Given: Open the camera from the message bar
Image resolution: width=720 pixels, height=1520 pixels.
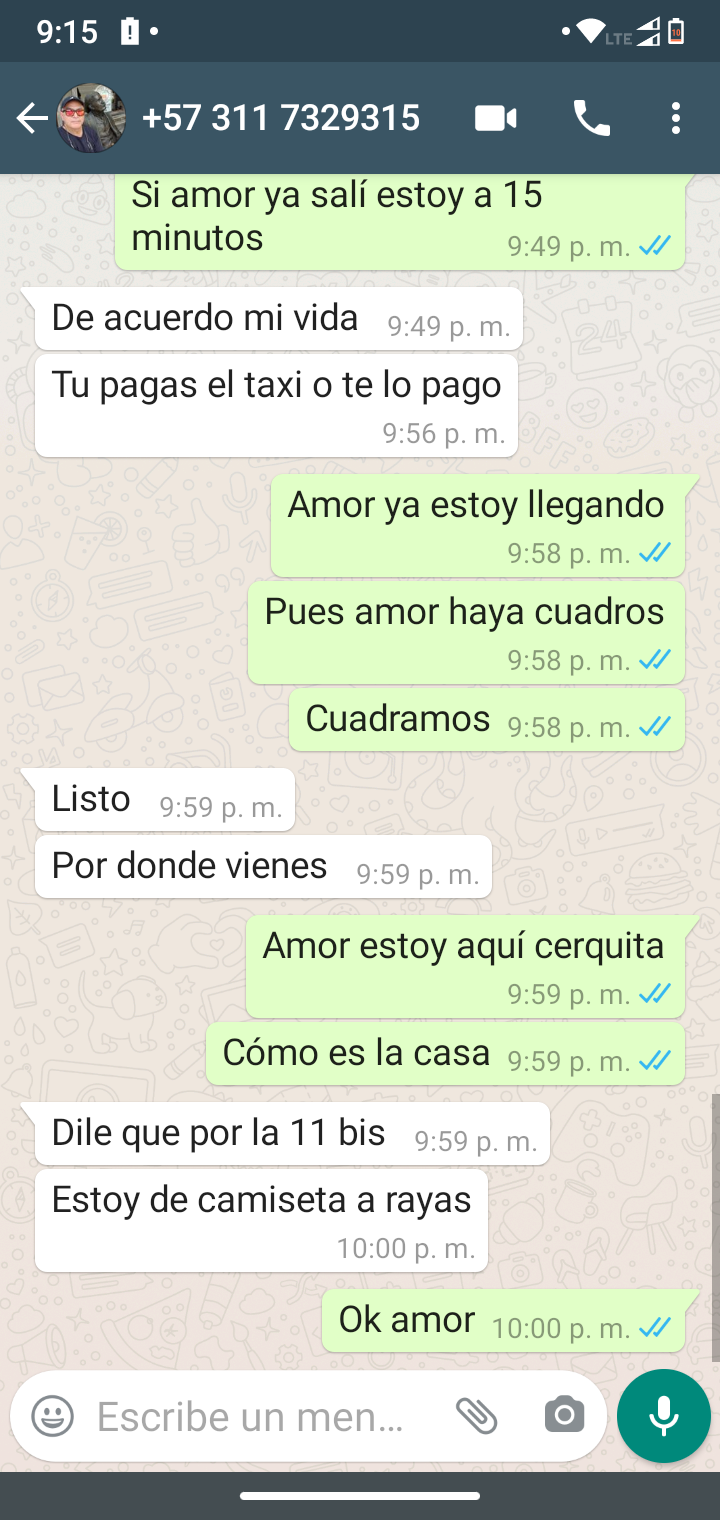Looking at the screenshot, I should [x=565, y=1416].
